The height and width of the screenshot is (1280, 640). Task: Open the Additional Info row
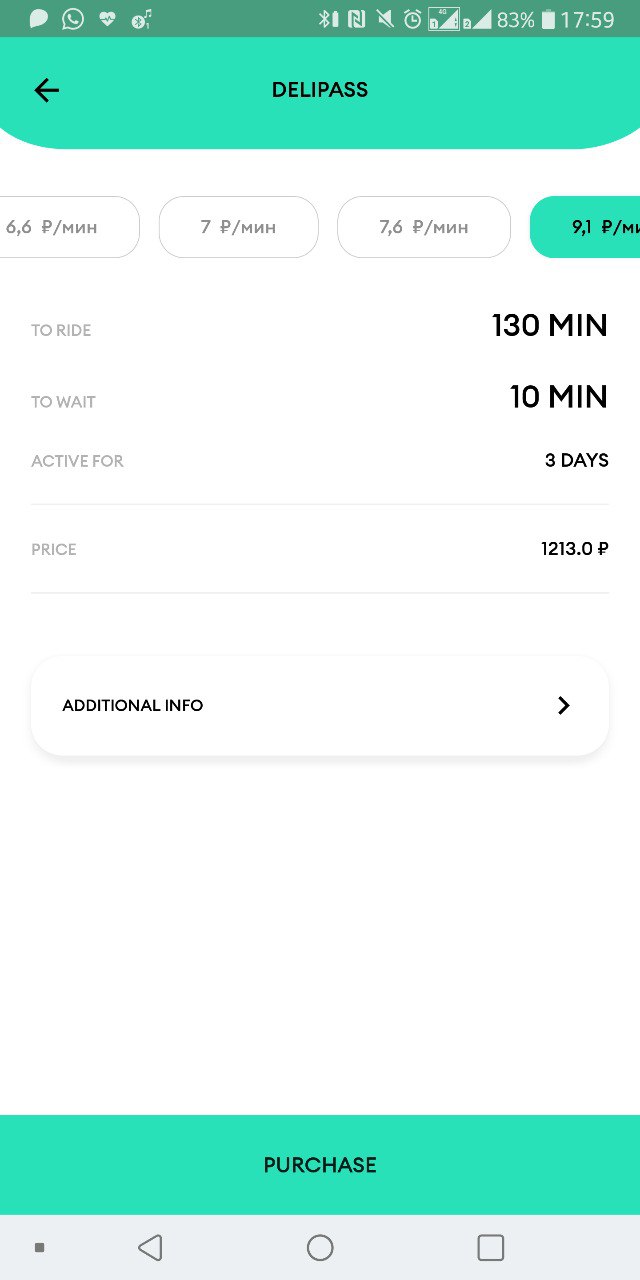coord(320,705)
